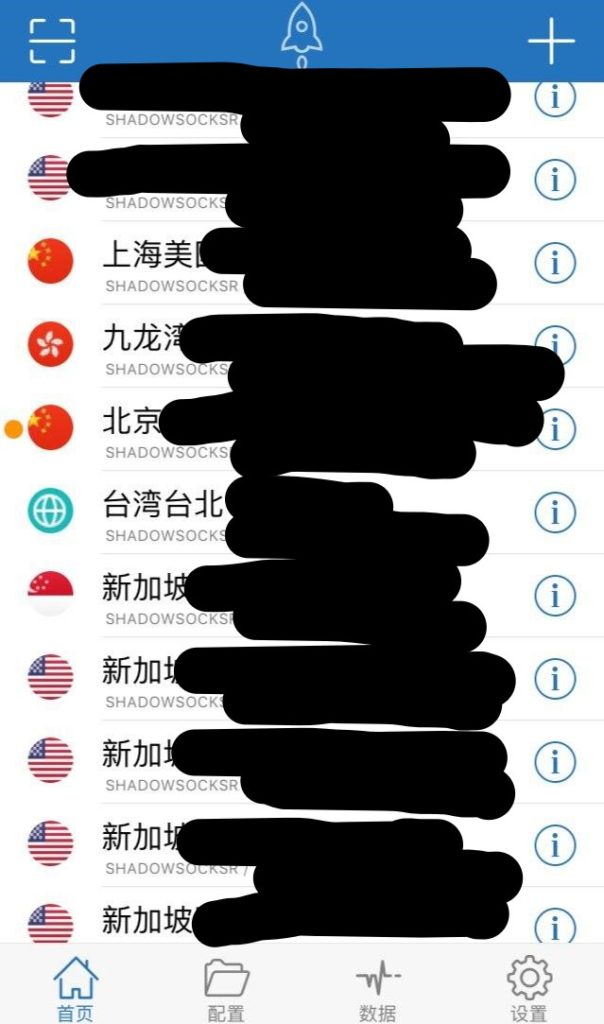604x1024 pixels.
Task: Open the 数据 tab
Action: point(378,988)
